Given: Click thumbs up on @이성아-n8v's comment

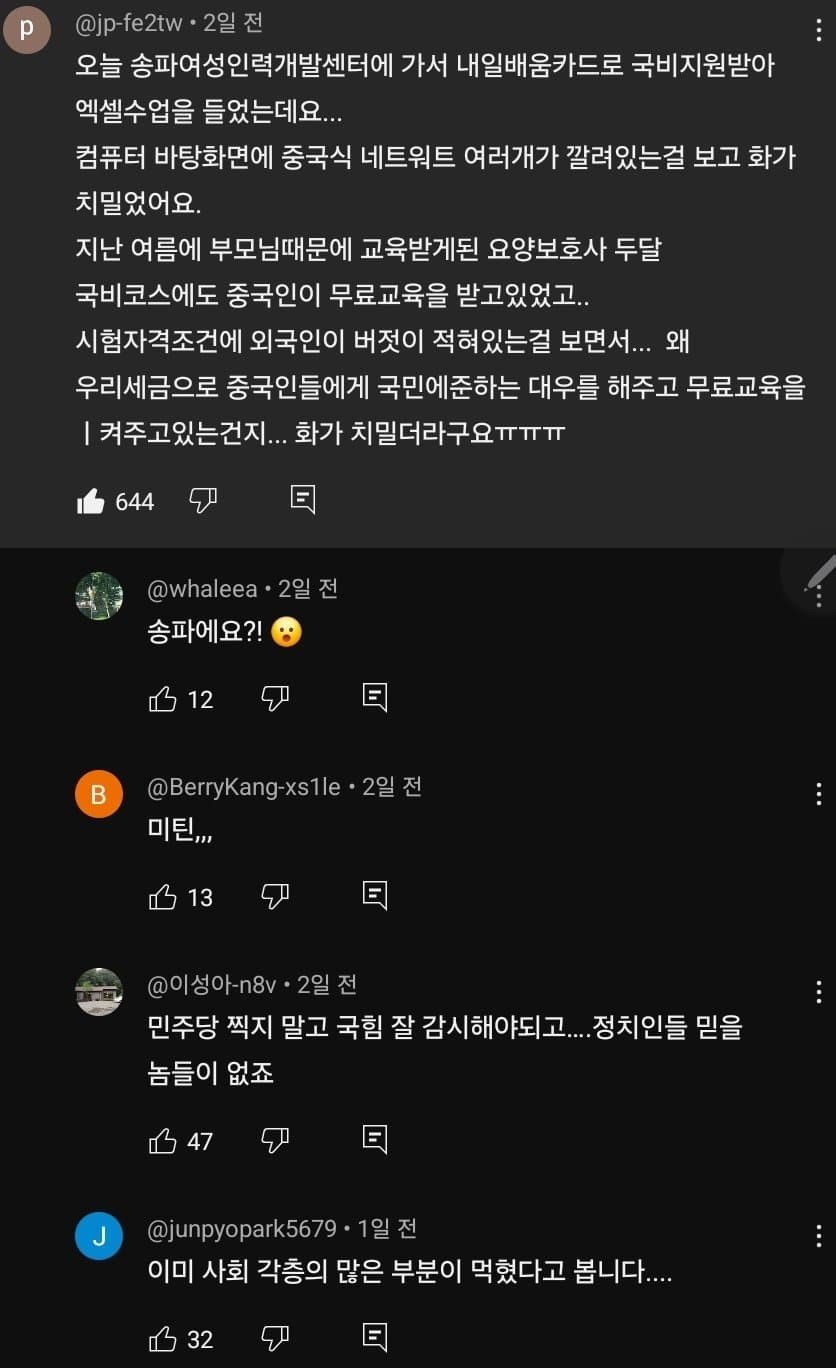Looking at the screenshot, I should pos(161,1139).
